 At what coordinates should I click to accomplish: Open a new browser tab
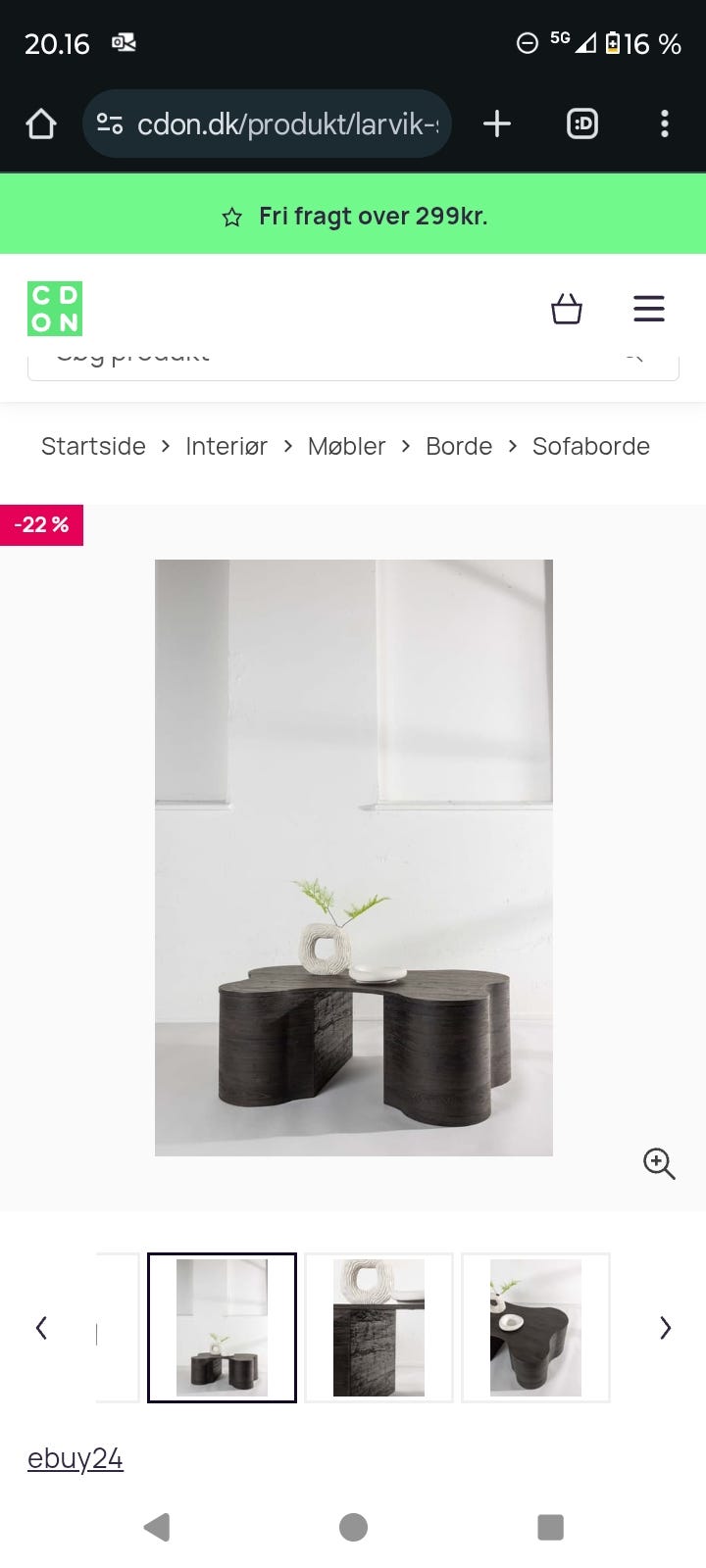click(x=496, y=123)
